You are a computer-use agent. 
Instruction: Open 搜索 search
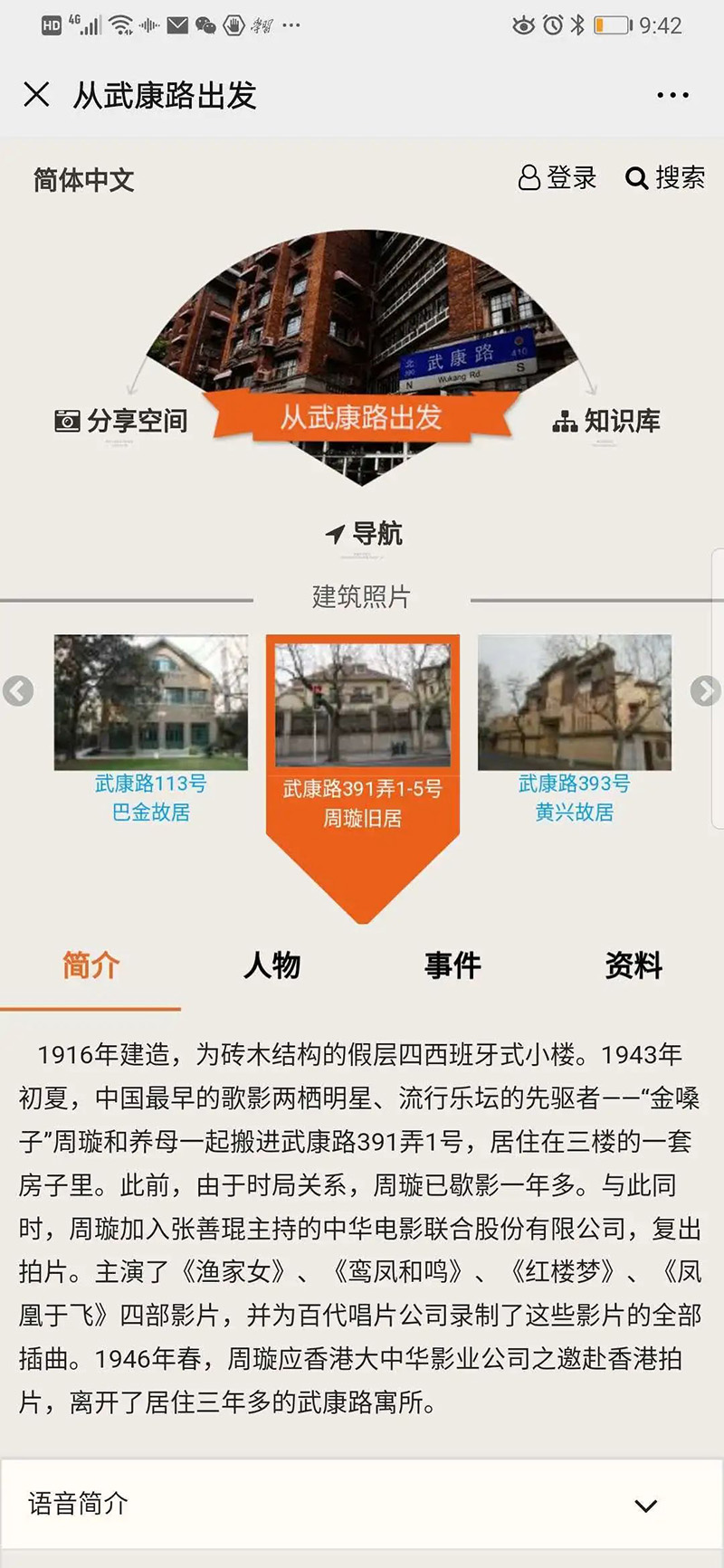665,177
